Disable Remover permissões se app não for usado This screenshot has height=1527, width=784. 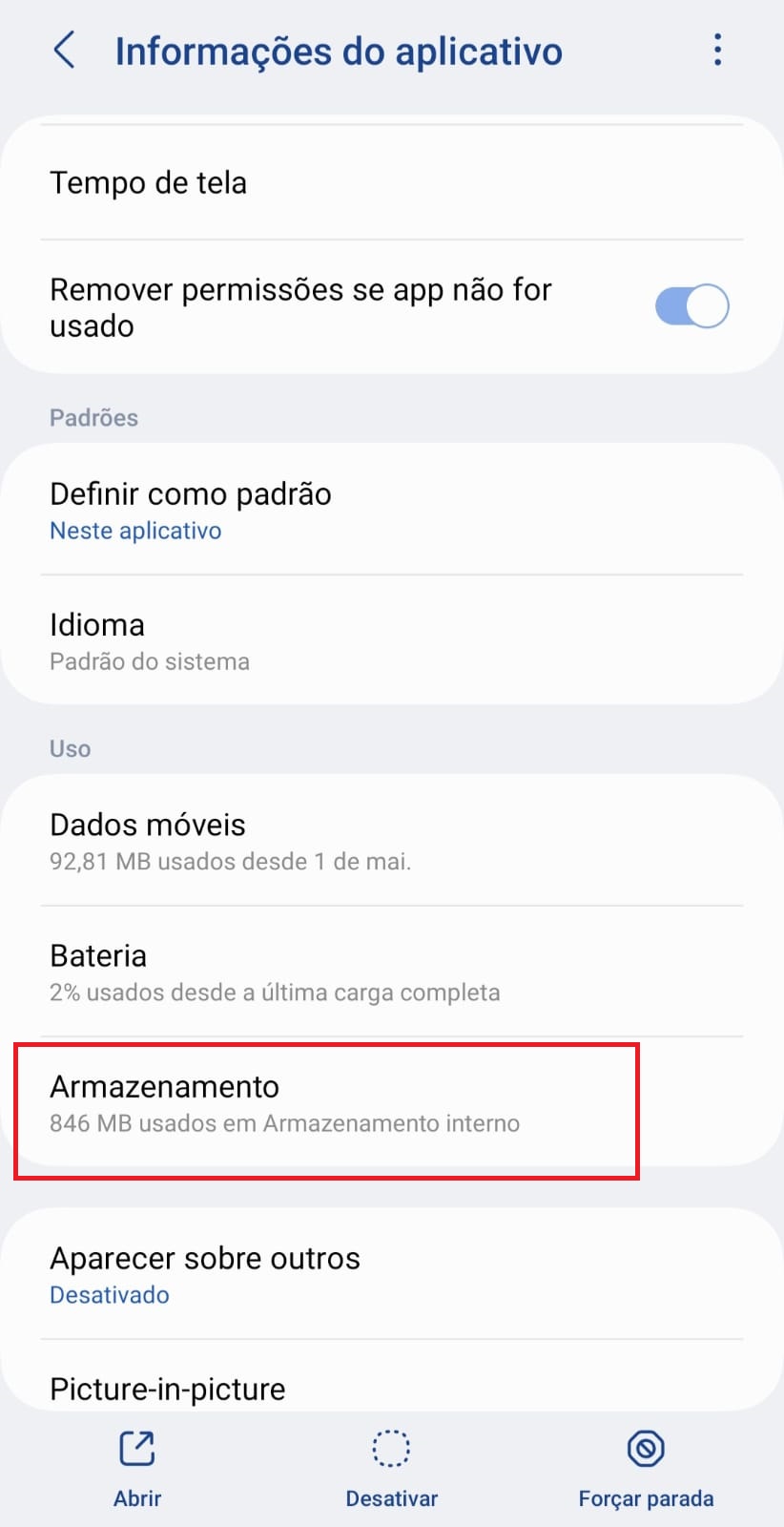tap(690, 305)
